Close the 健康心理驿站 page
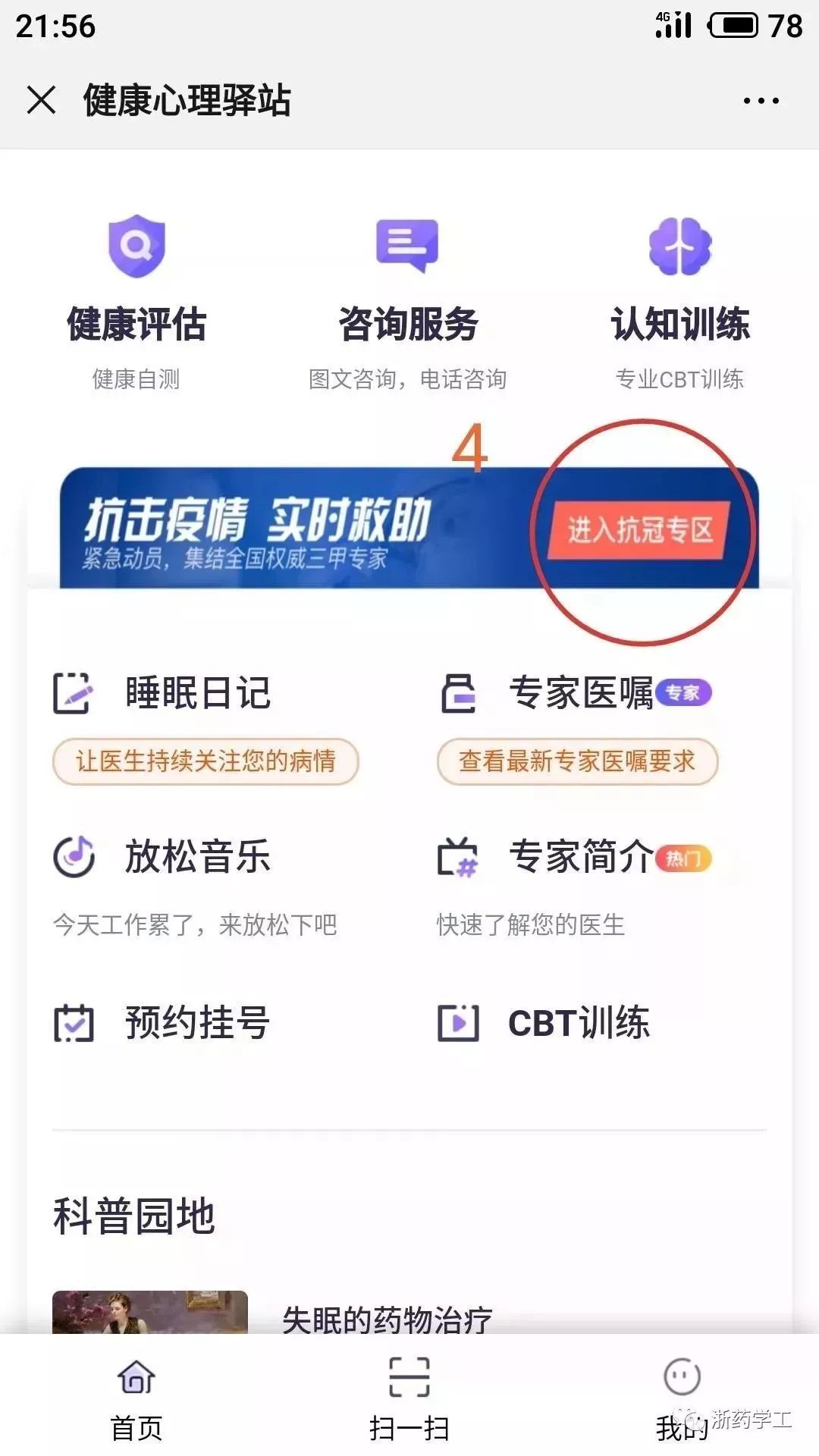Viewport: 819px width, 1456px height. point(41,100)
